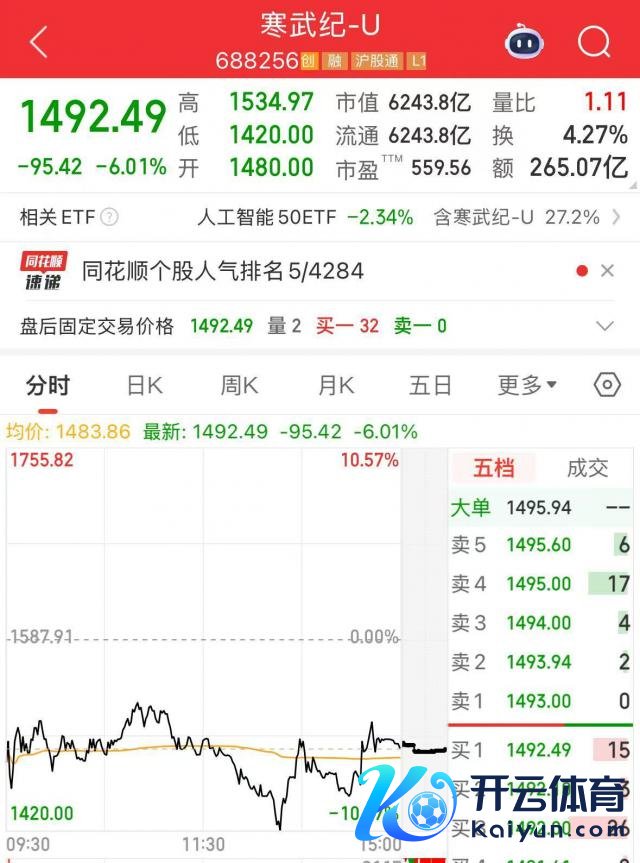
Task: Switch to the 日K chart tab
Action: [x=144, y=385]
